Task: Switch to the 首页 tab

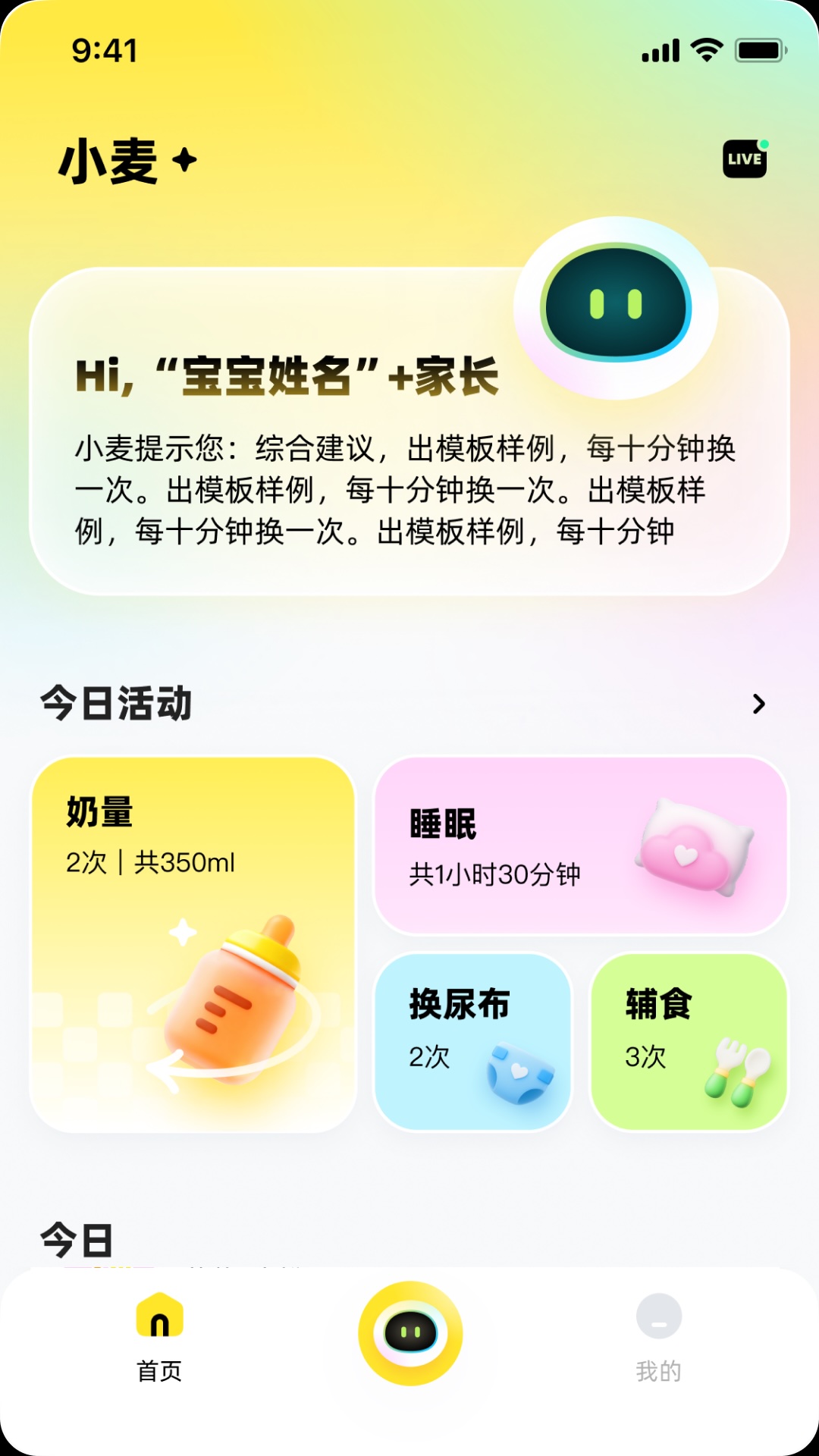Action: pyautogui.click(x=159, y=1336)
